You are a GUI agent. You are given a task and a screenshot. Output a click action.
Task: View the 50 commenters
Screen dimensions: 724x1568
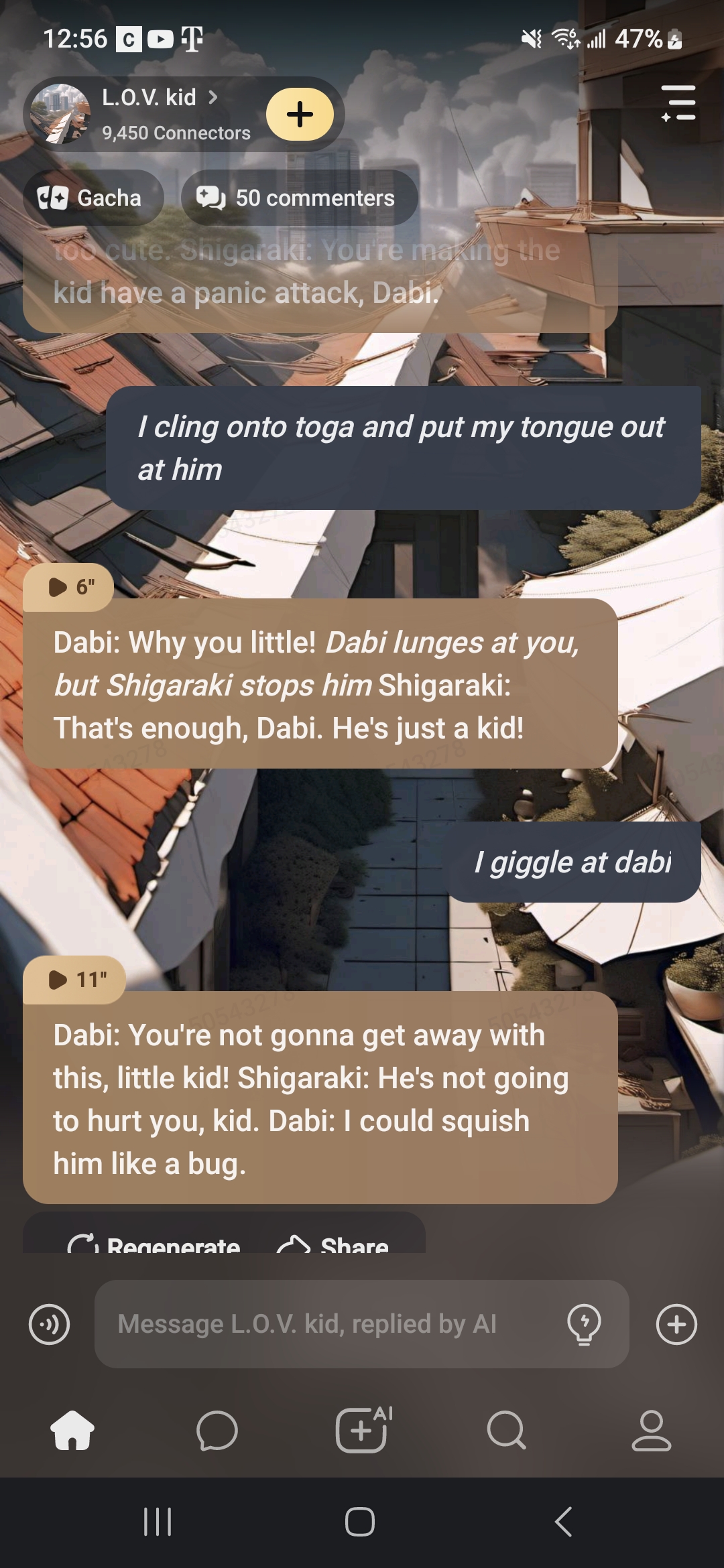click(x=299, y=198)
